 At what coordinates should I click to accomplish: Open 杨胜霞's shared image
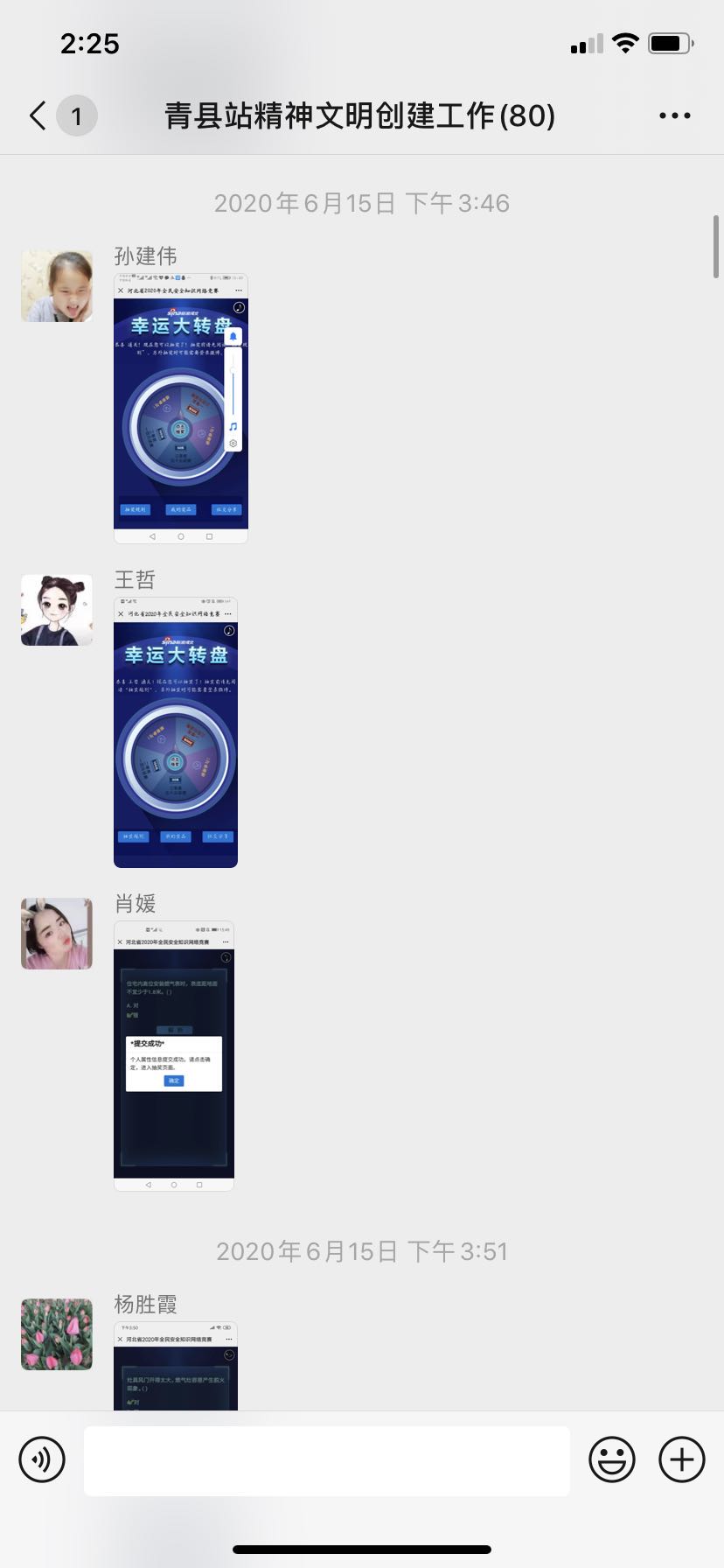click(x=176, y=1366)
